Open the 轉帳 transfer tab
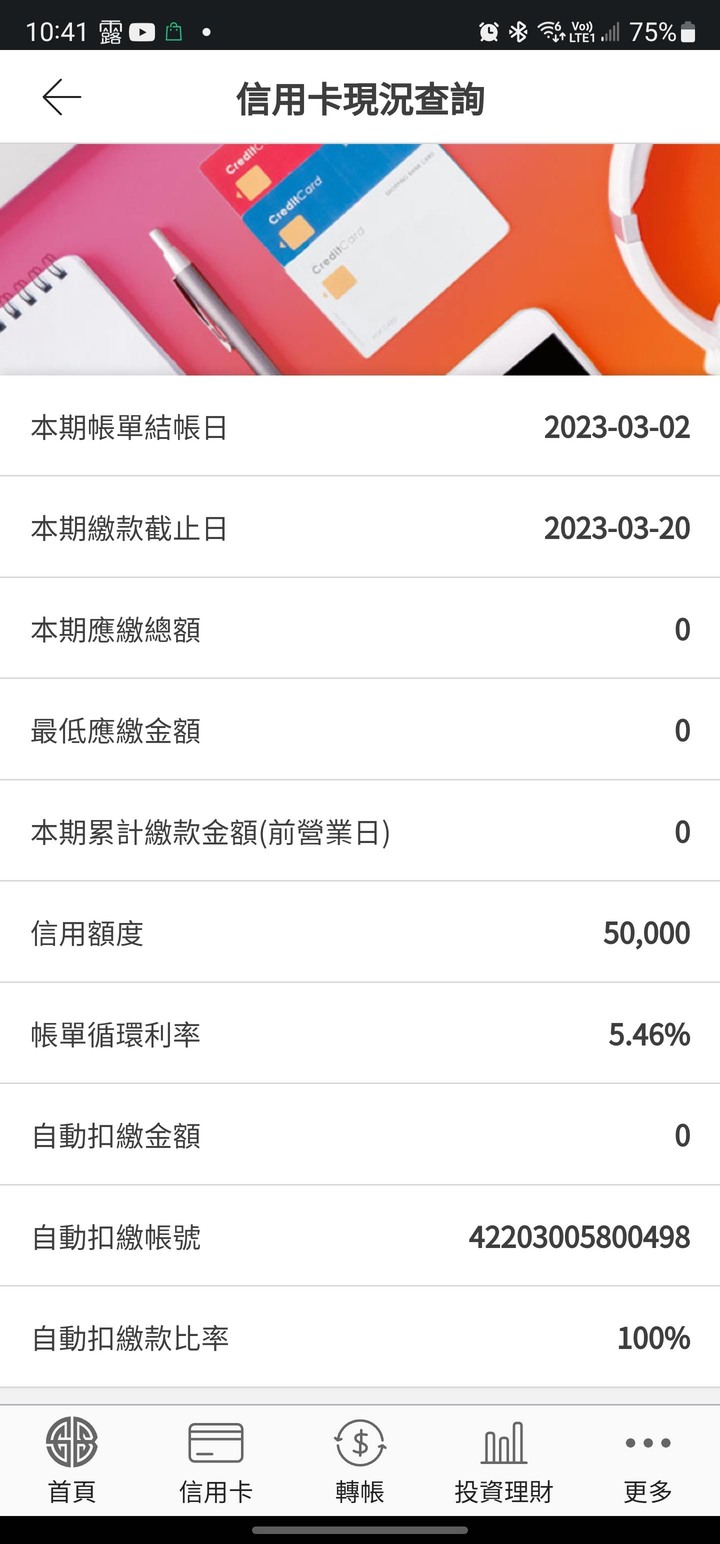Image resolution: width=720 pixels, height=1544 pixels. [x=360, y=1460]
